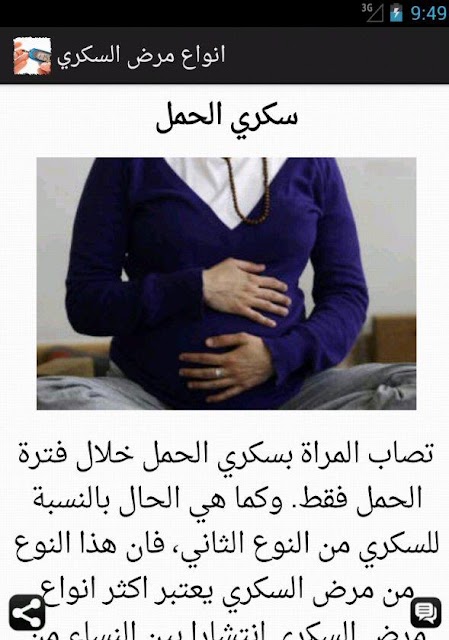Open the comments chat bubble icon
This screenshot has width=449, height=640.
[426, 612]
